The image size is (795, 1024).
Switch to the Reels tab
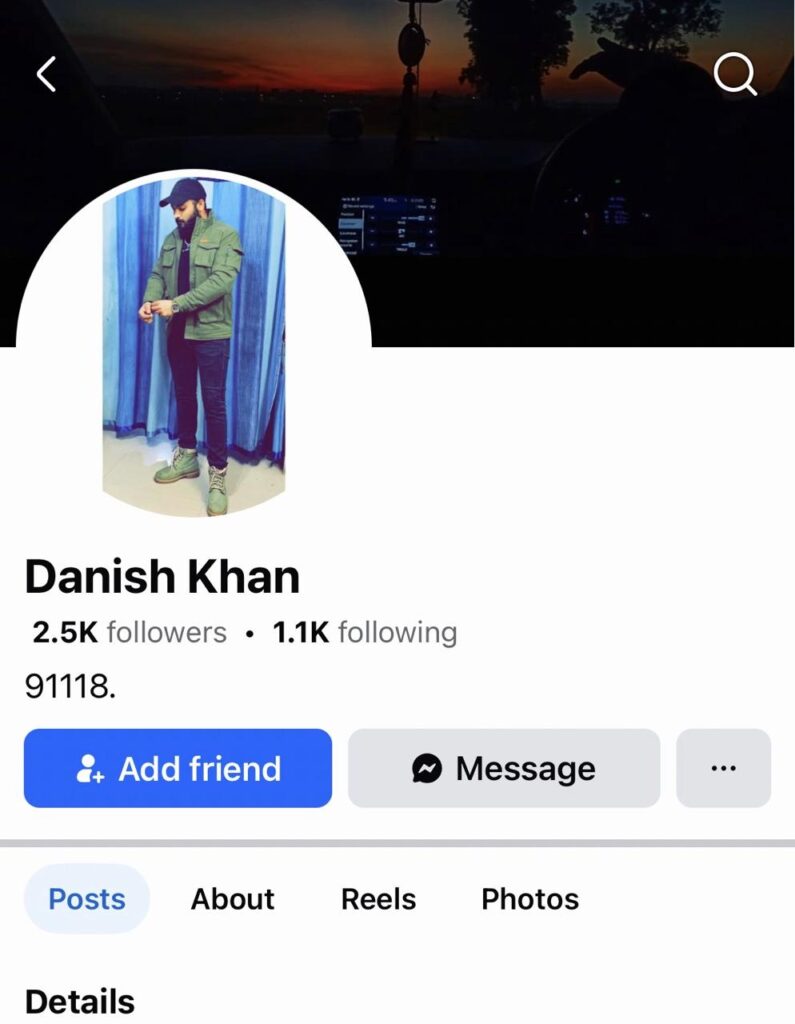point(378,899)
